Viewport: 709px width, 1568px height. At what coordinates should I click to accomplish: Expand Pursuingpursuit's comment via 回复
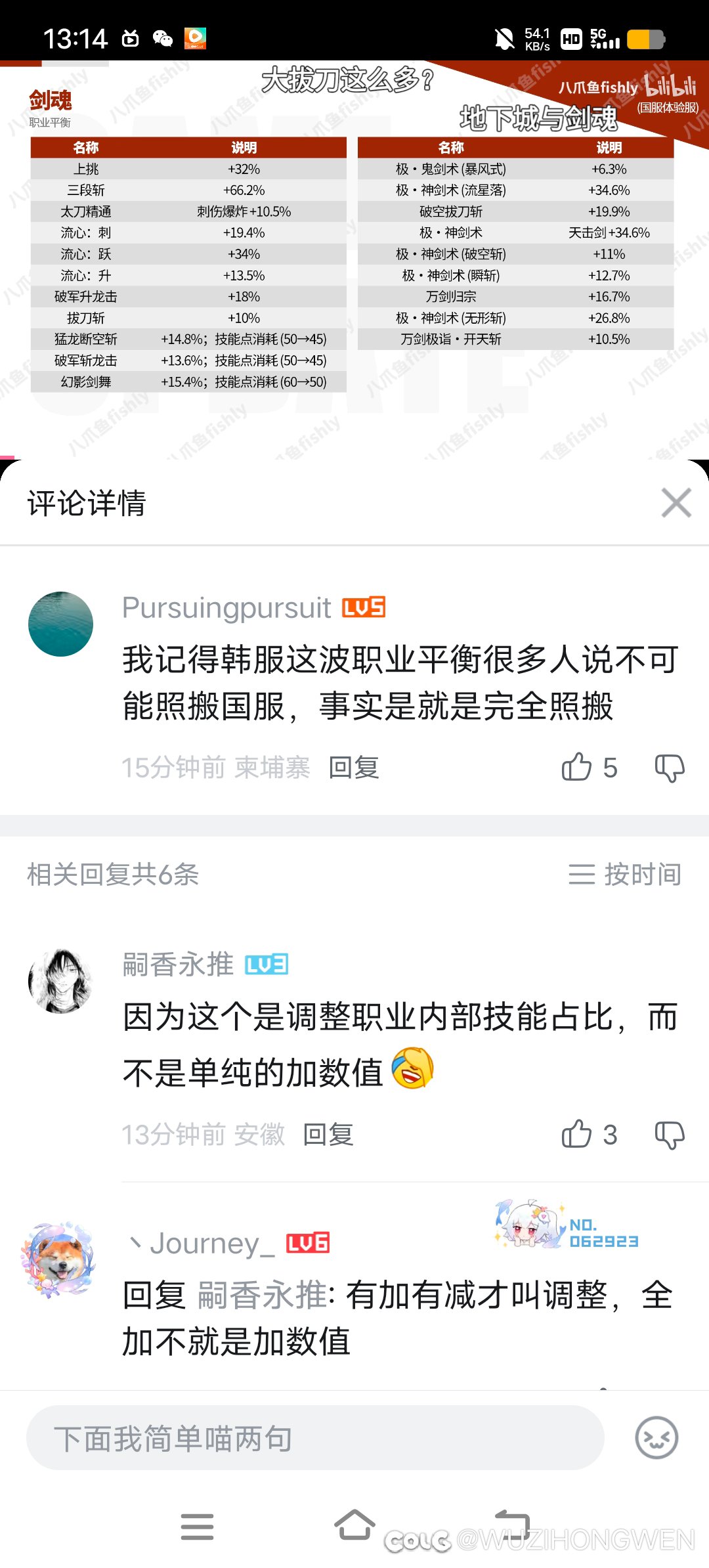[x=354, y=767]
